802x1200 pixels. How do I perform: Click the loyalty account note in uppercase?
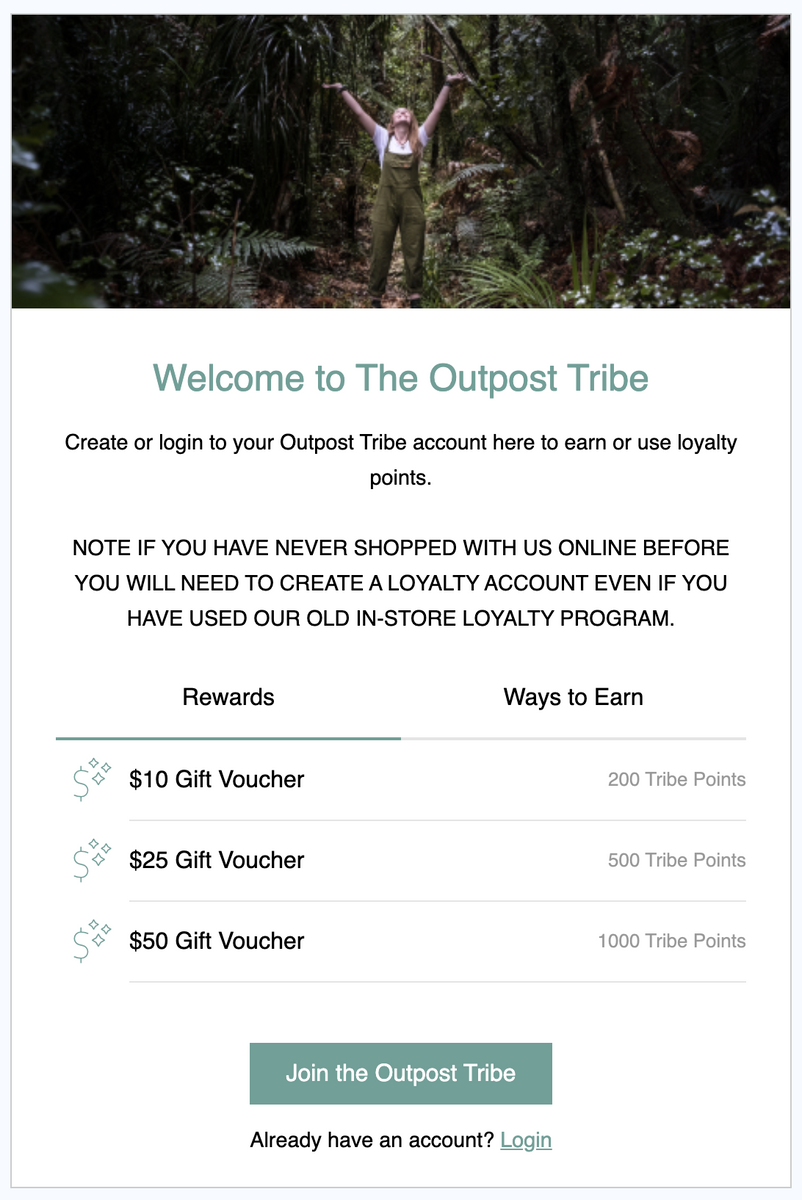[x=400, y=583]
